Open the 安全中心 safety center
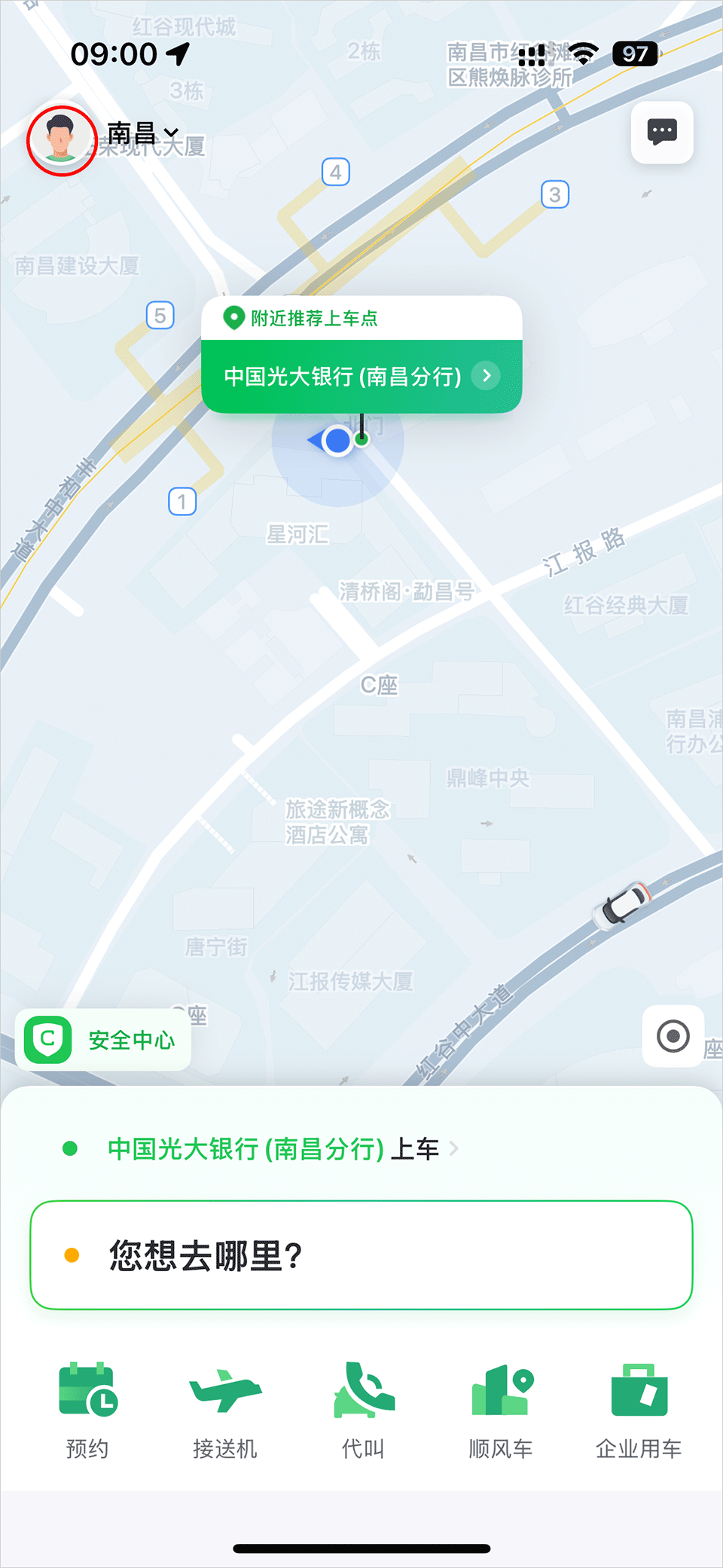Viewport: 723px width, 1568px height. tap(103, 1040)
